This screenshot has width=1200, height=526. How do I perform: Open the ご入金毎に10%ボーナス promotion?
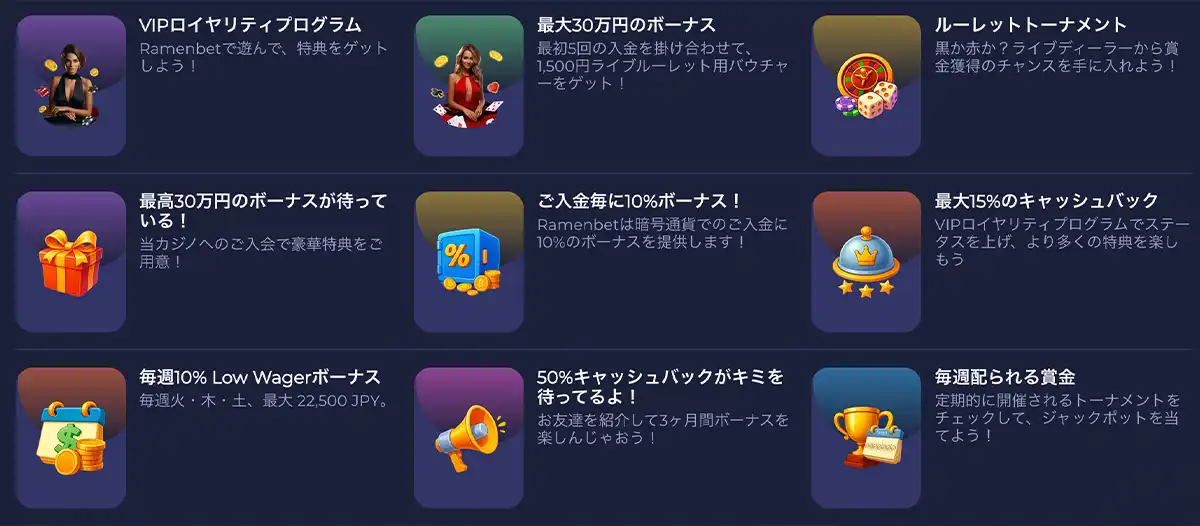coord(469,262)
